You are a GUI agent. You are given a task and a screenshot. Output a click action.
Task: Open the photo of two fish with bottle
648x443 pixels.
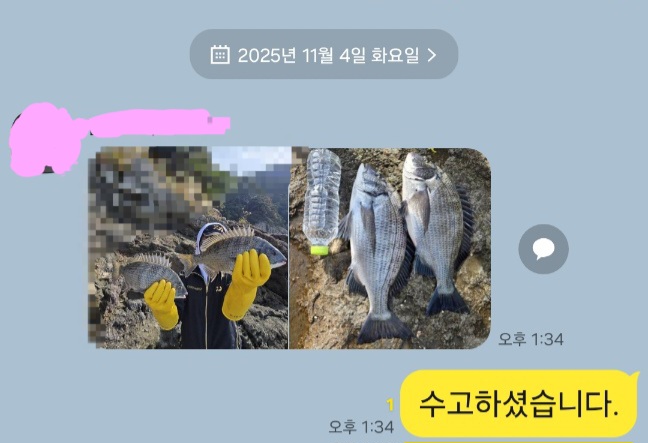click(x=390, y=247)
